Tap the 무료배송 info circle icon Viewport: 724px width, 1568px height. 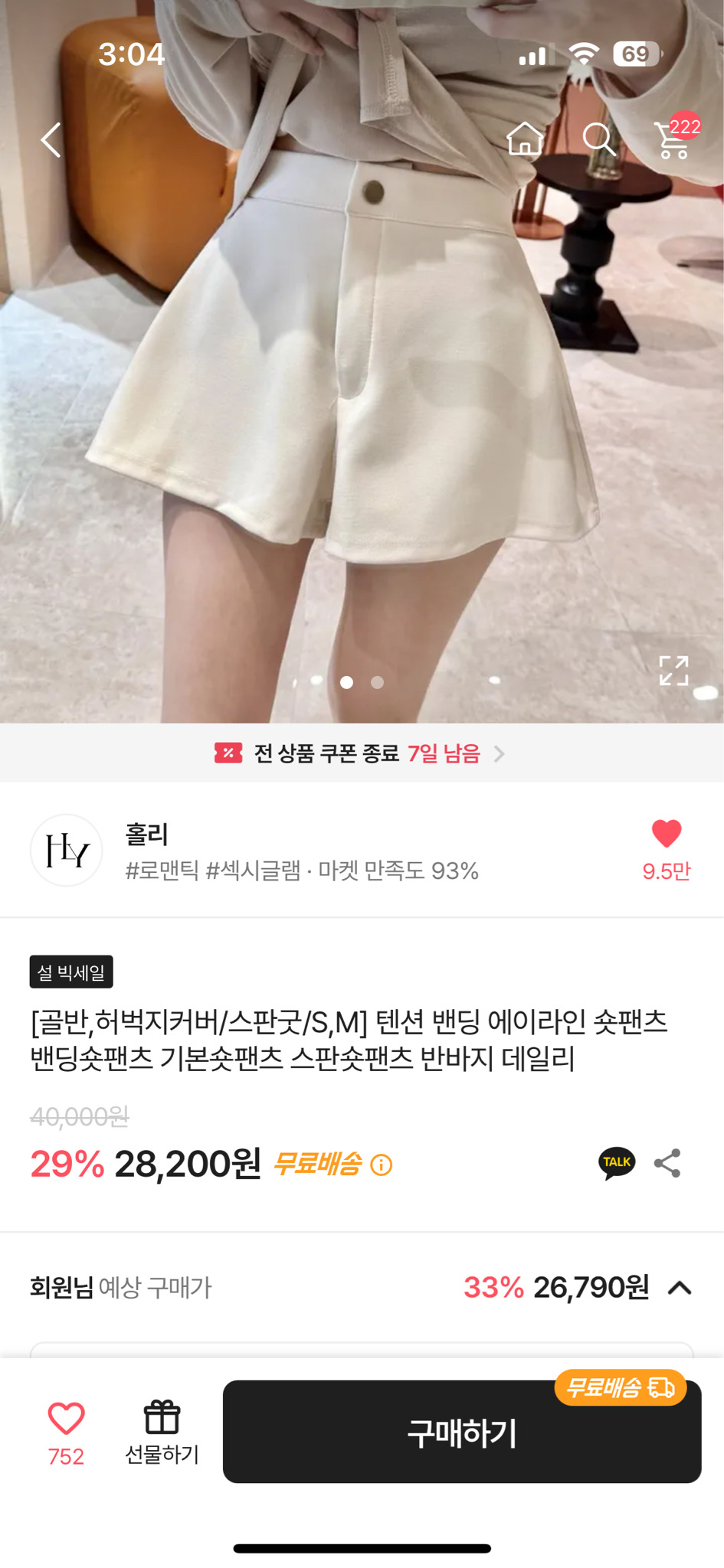pos(380,1165)
